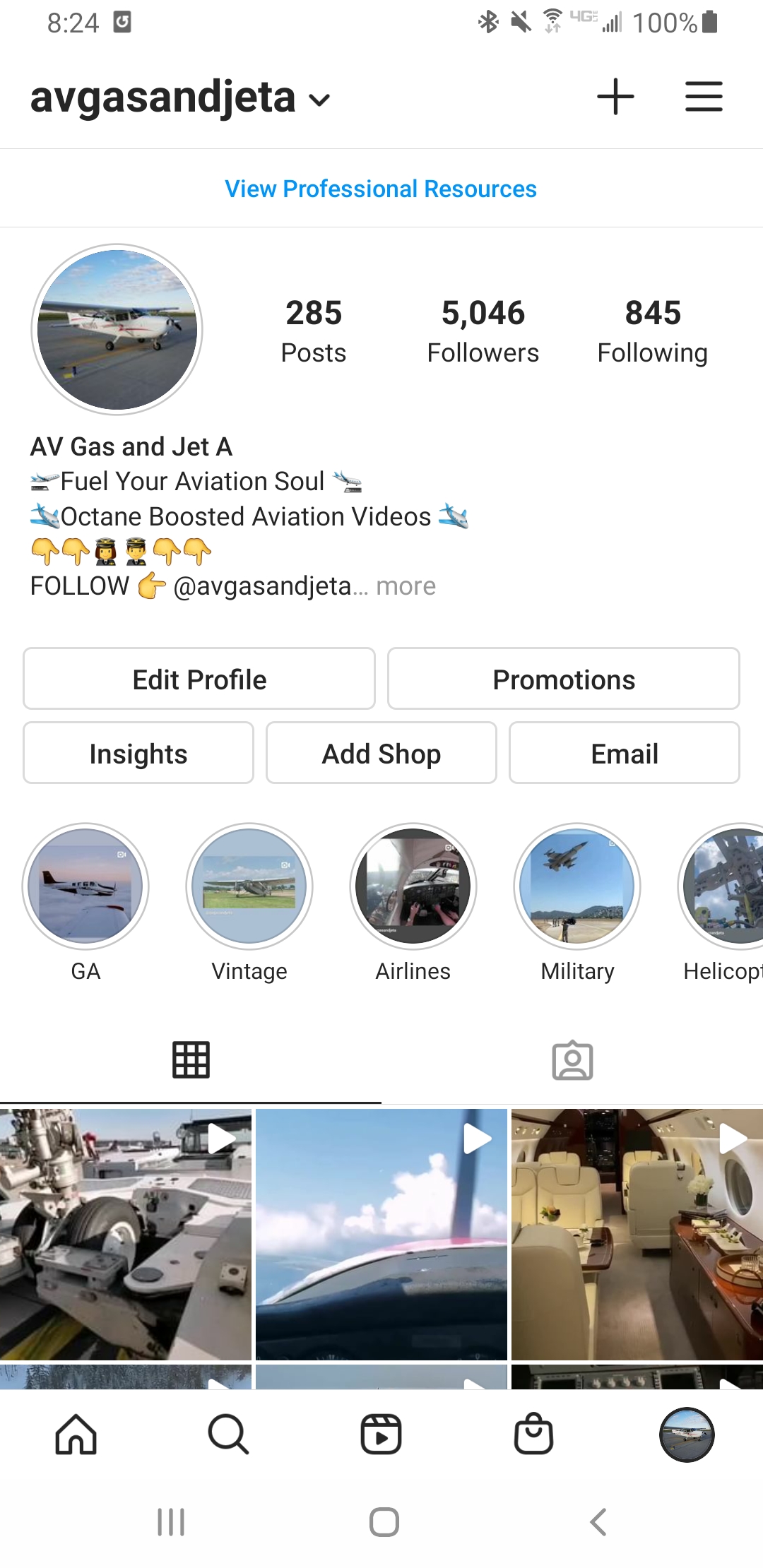This screenshot has width=763, height=1568.
Task: Open the jet cabin interior video post
Action: pos(637,1235)
